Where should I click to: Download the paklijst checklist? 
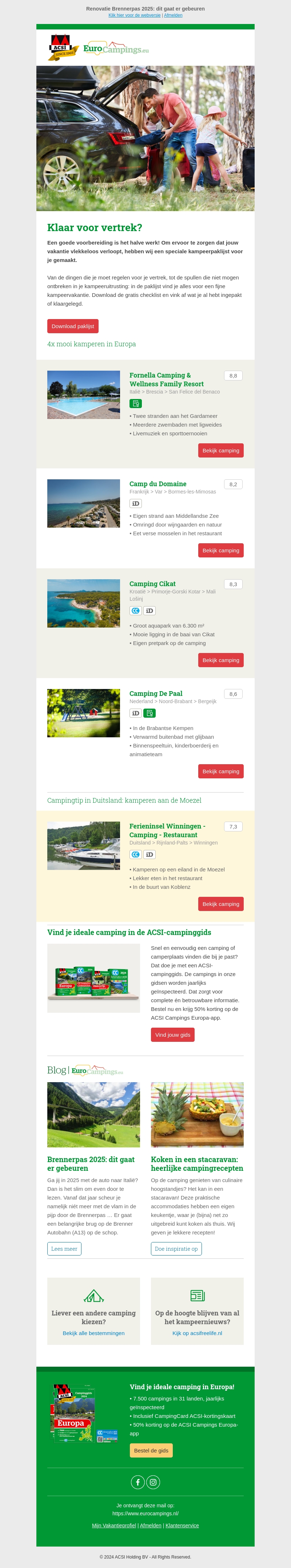pos(72,326)
